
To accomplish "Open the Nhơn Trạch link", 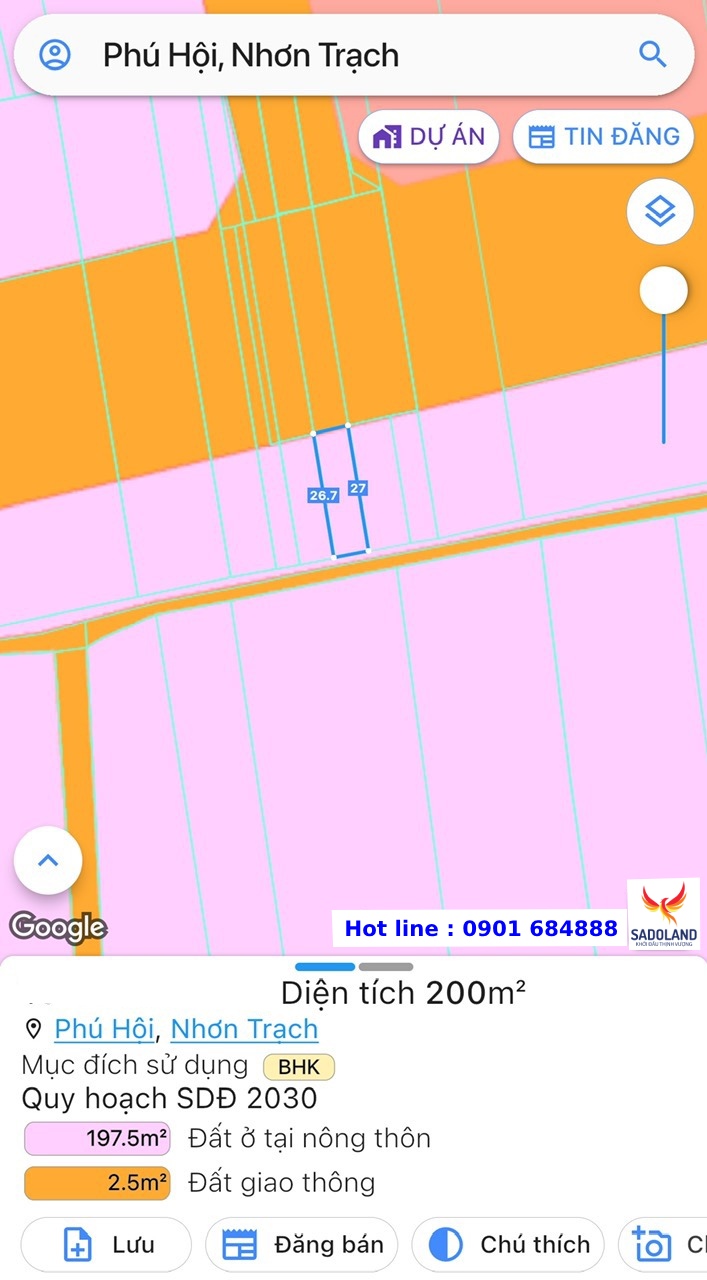I will (244, 1028).
